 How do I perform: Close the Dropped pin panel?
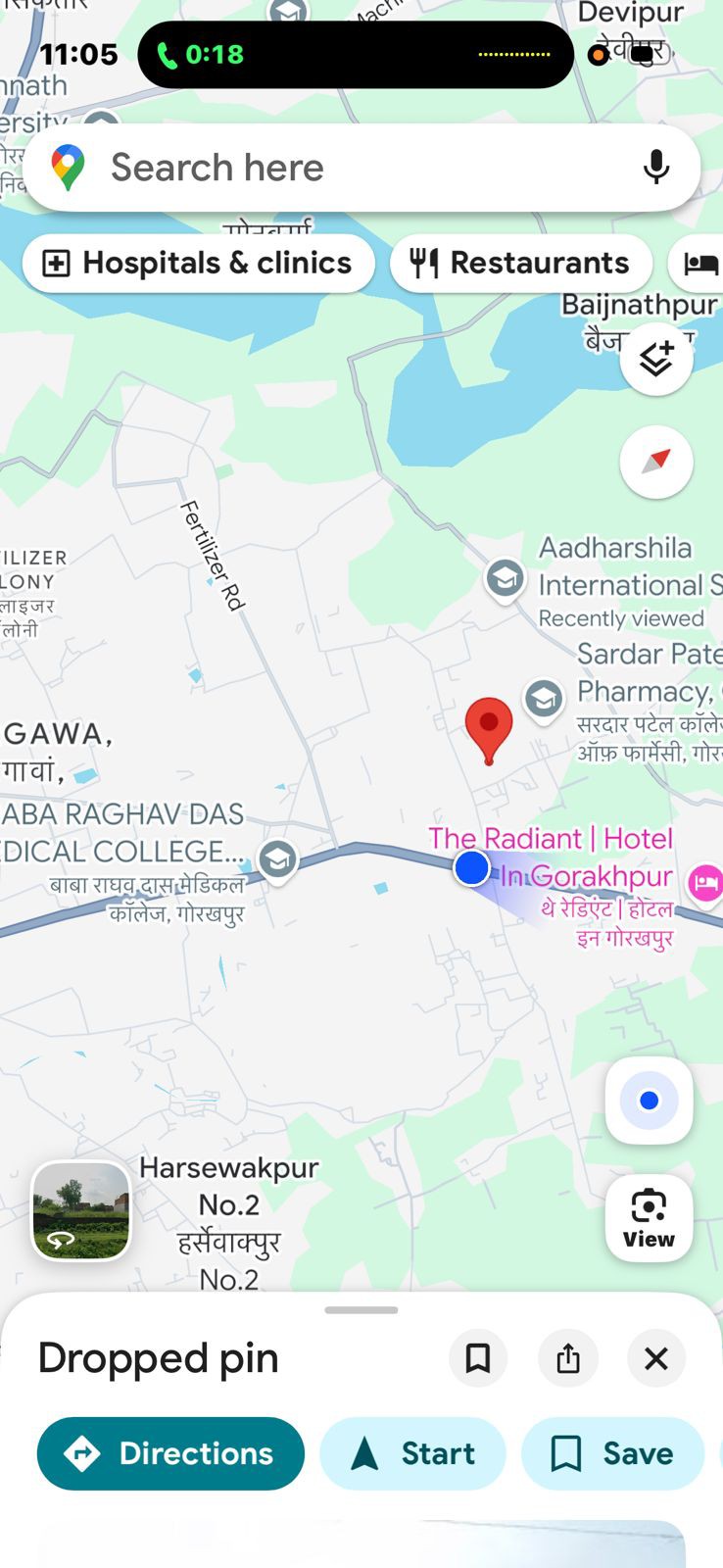pos(656,1358)
